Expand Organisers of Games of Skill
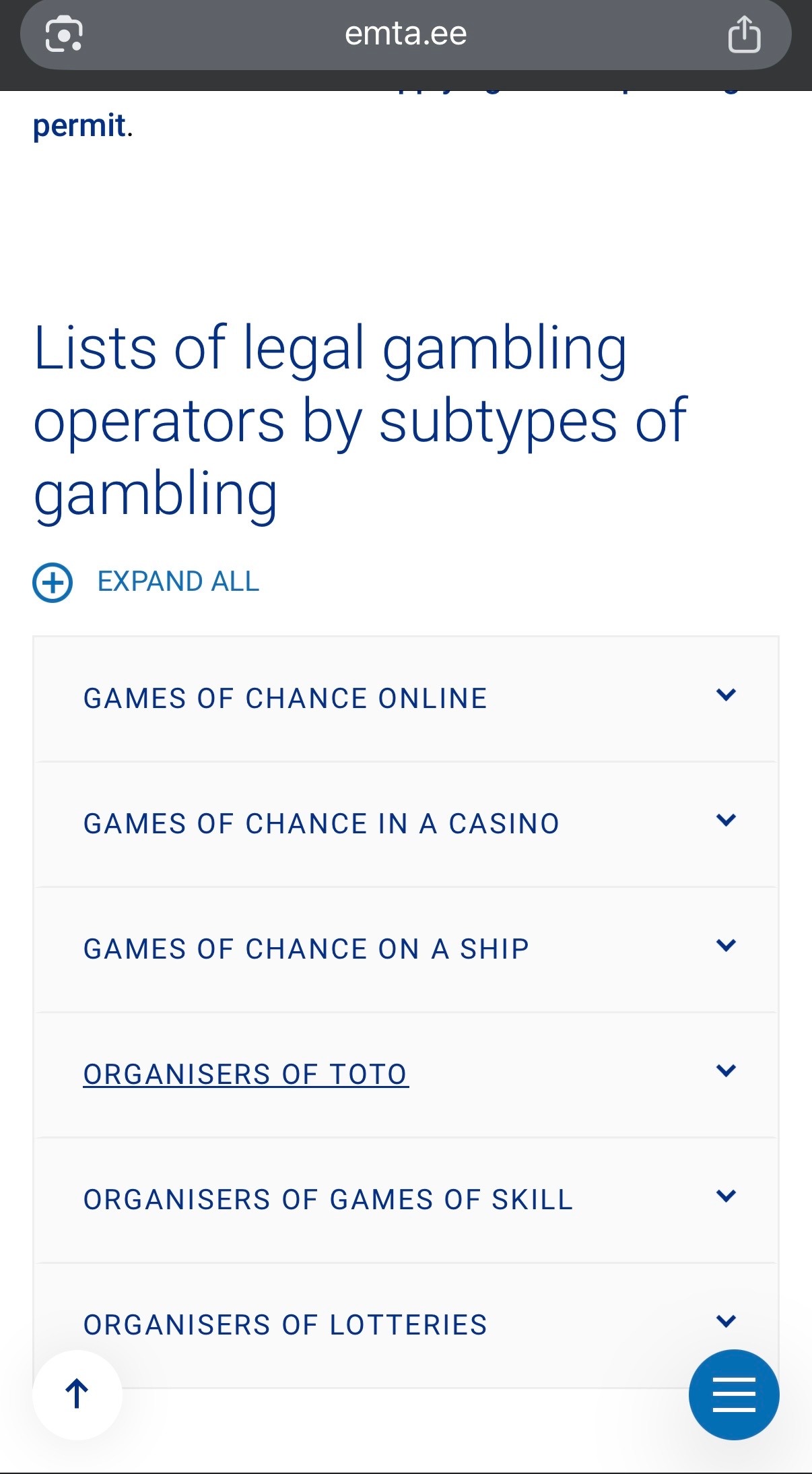The image size is (812, 1474). pos(406,1200)
